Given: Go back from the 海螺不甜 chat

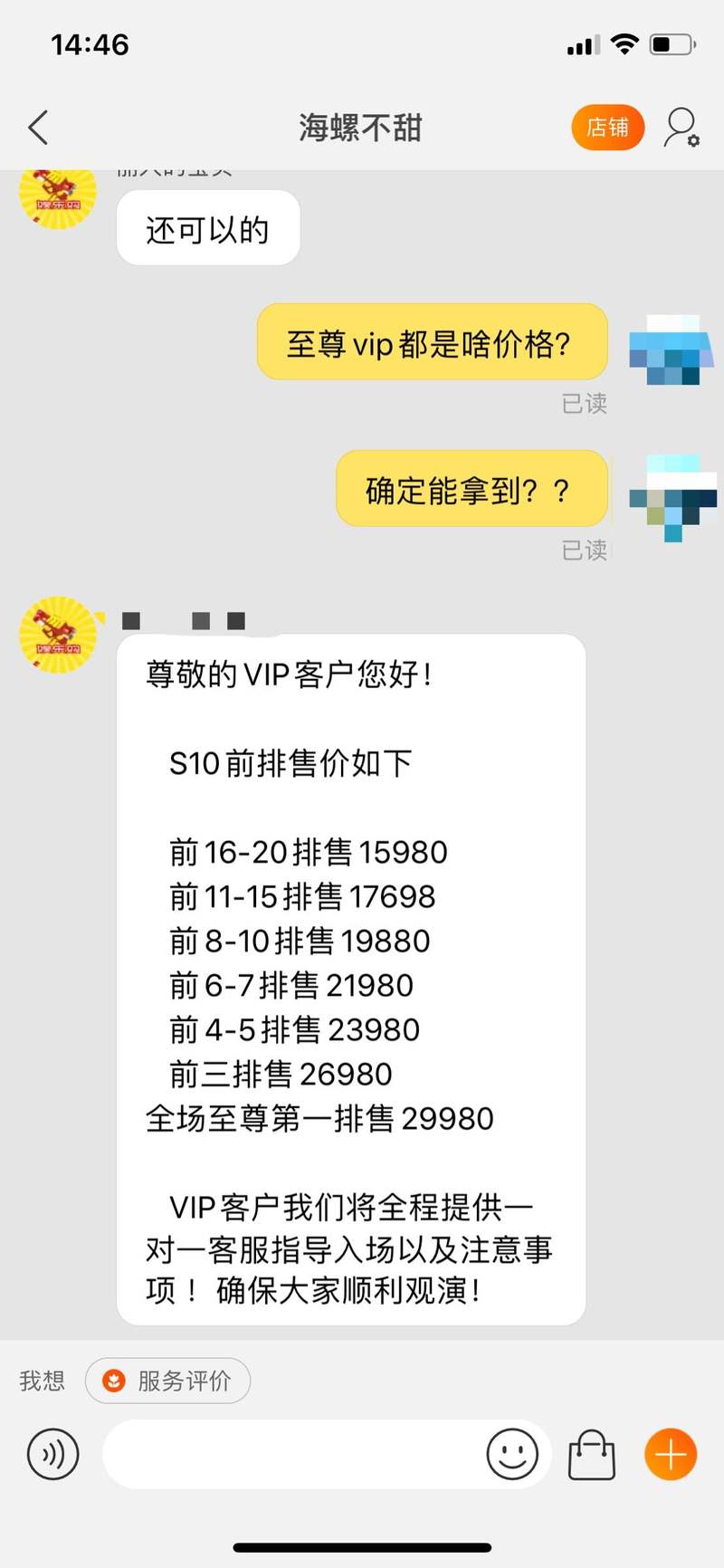Looking at the screenshot, I should tap(38, 128).
